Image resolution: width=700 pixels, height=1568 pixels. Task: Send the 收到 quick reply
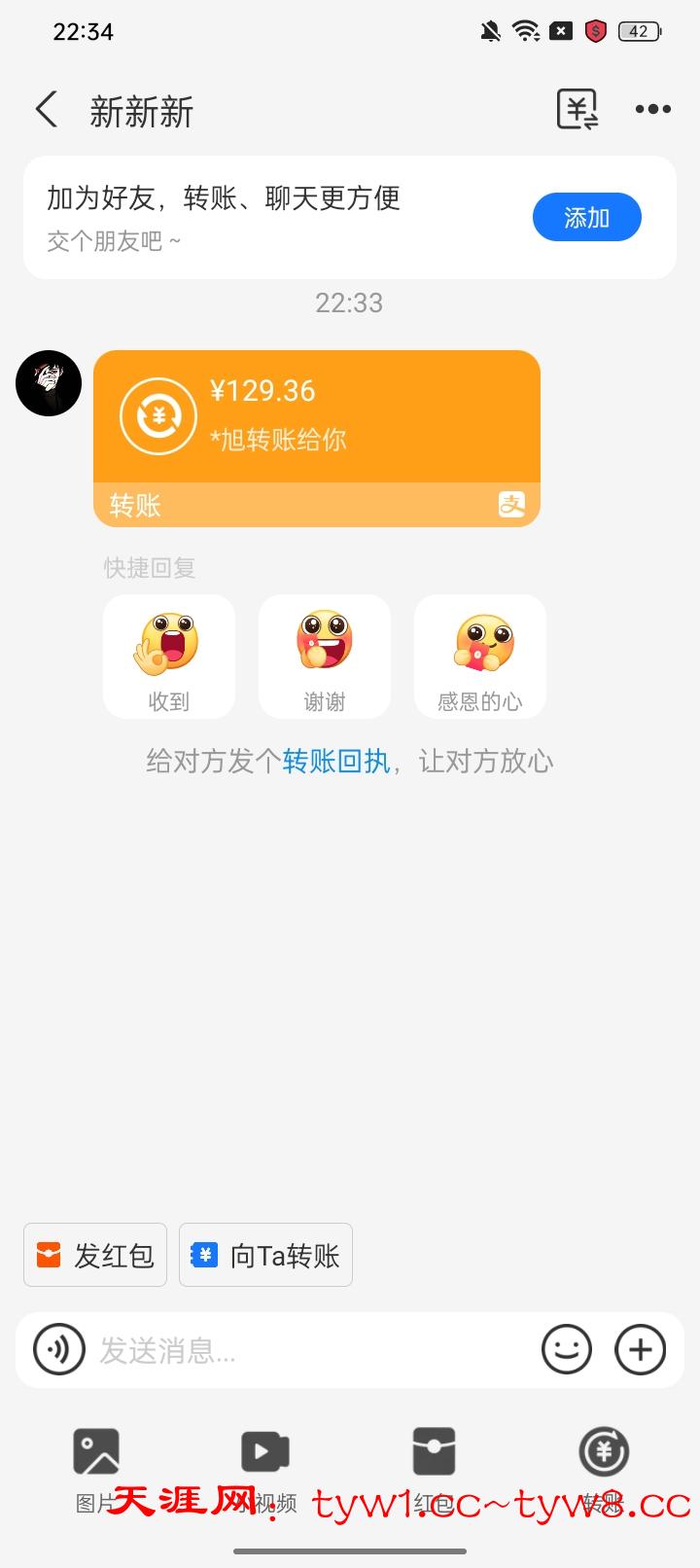point(169,657)
